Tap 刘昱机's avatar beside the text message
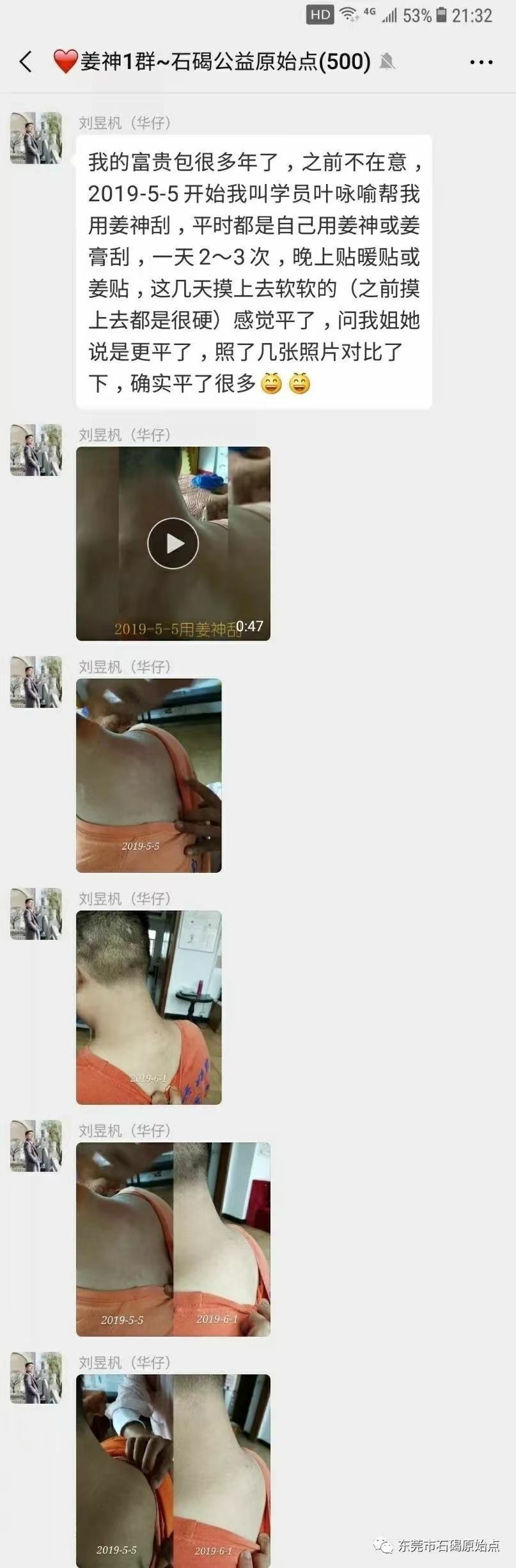The height and width of the screenshot is (1568, 516). coord(36,139)
